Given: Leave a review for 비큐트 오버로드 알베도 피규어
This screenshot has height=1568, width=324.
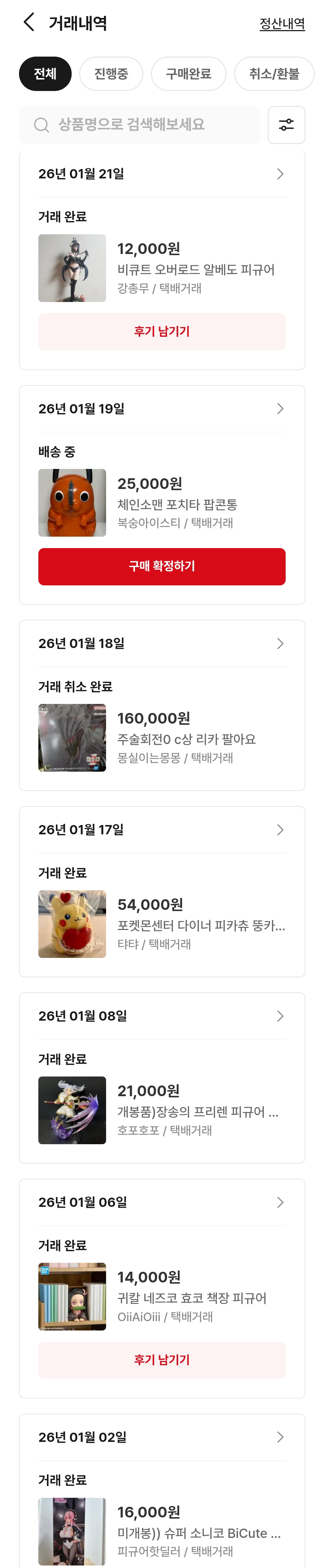Looking at the screenshot, I should coord(161,332).
